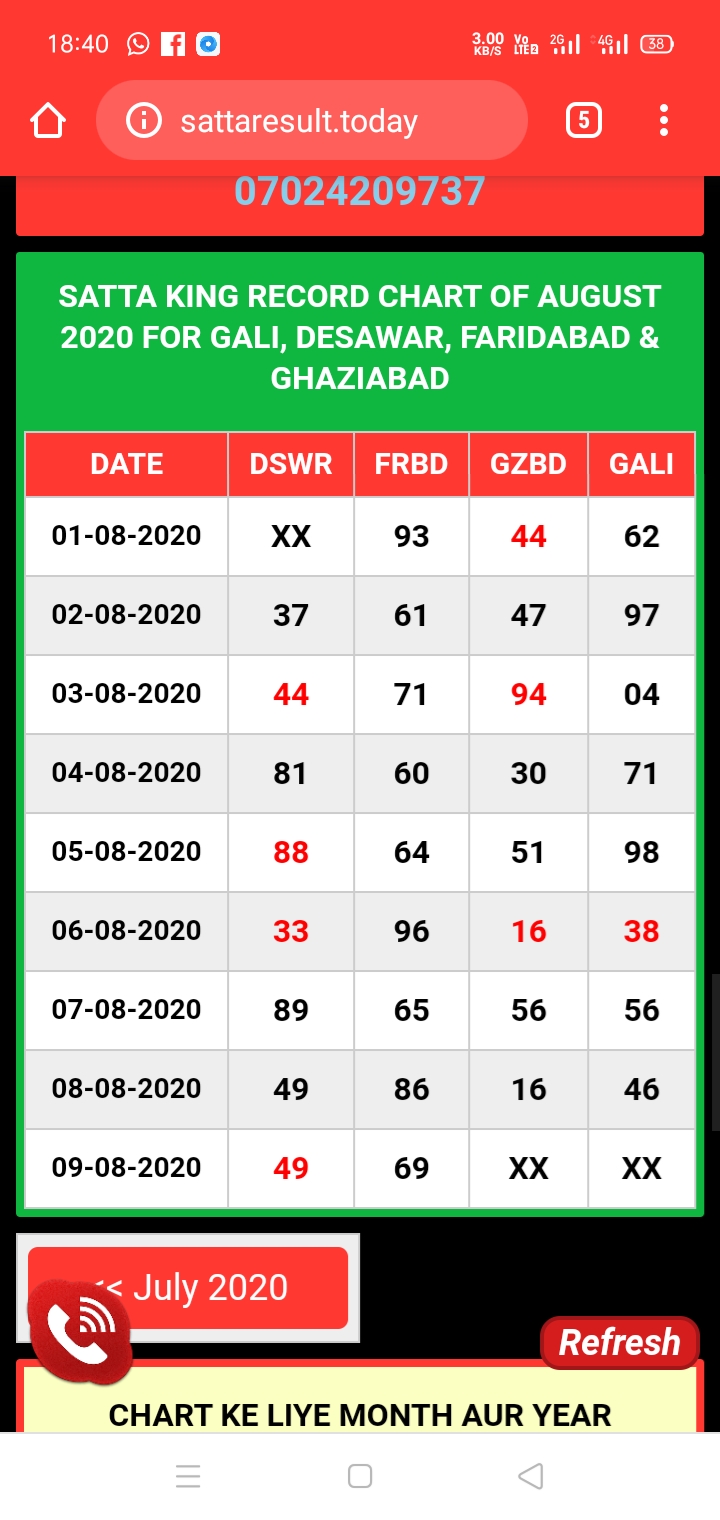View site information for sattaresult.today

(143, 122)
